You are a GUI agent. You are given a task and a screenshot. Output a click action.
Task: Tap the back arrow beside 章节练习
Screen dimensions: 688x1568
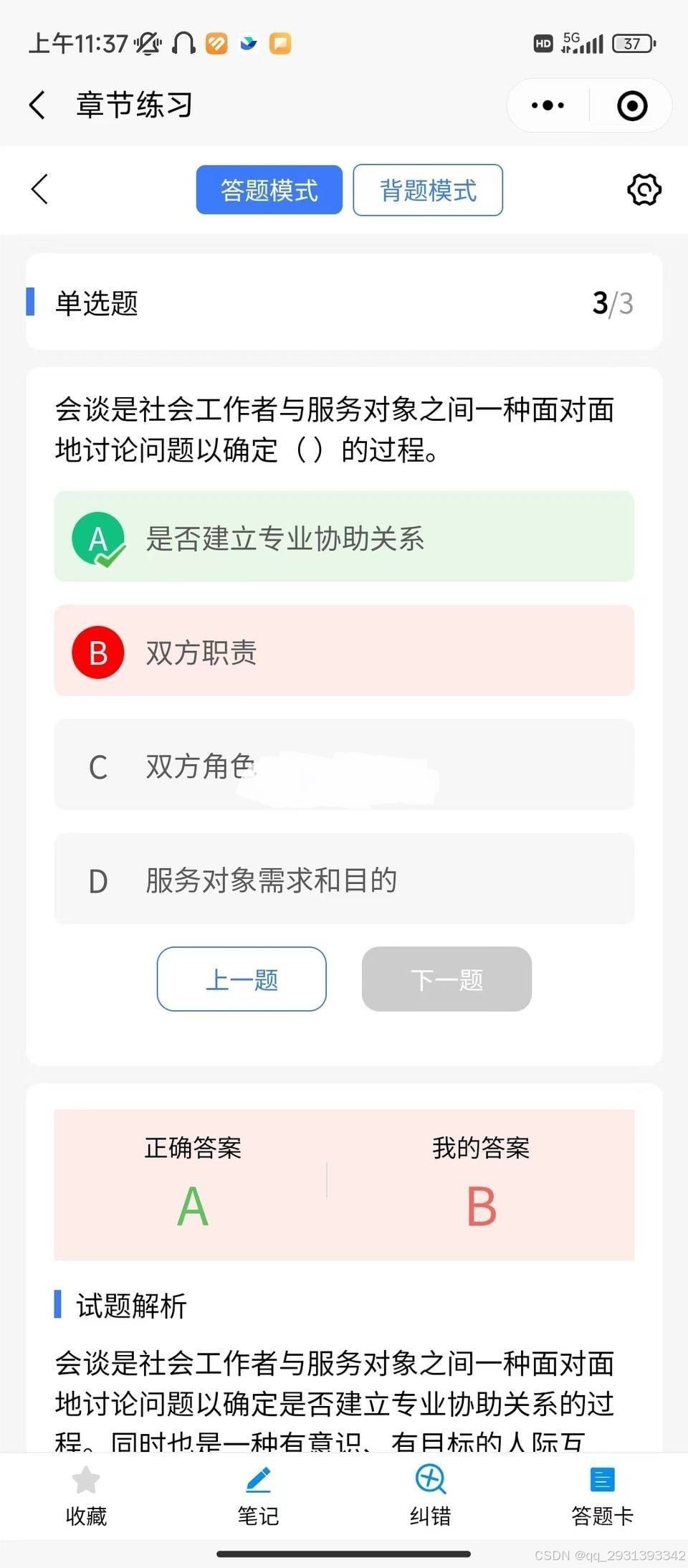click(38, 104)
